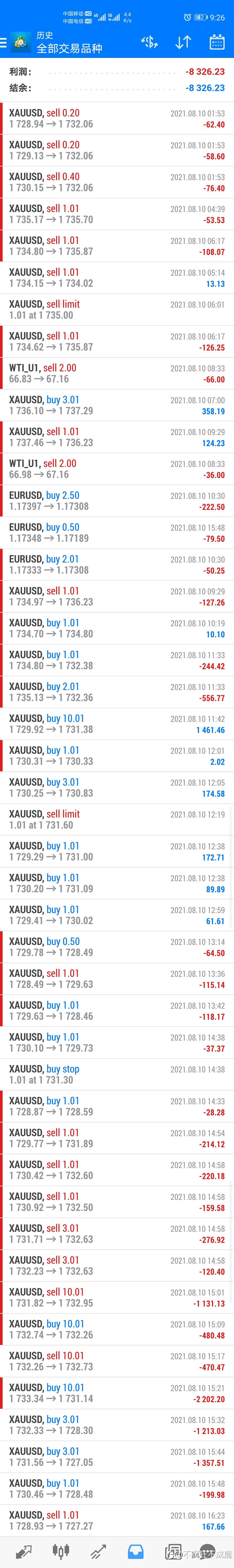The width and height of the screenshot is (234, 1568).
Task: Open the XAUUSD sell 10.01 trade losing 1 131.13
Action: [x=117, y=1298]
